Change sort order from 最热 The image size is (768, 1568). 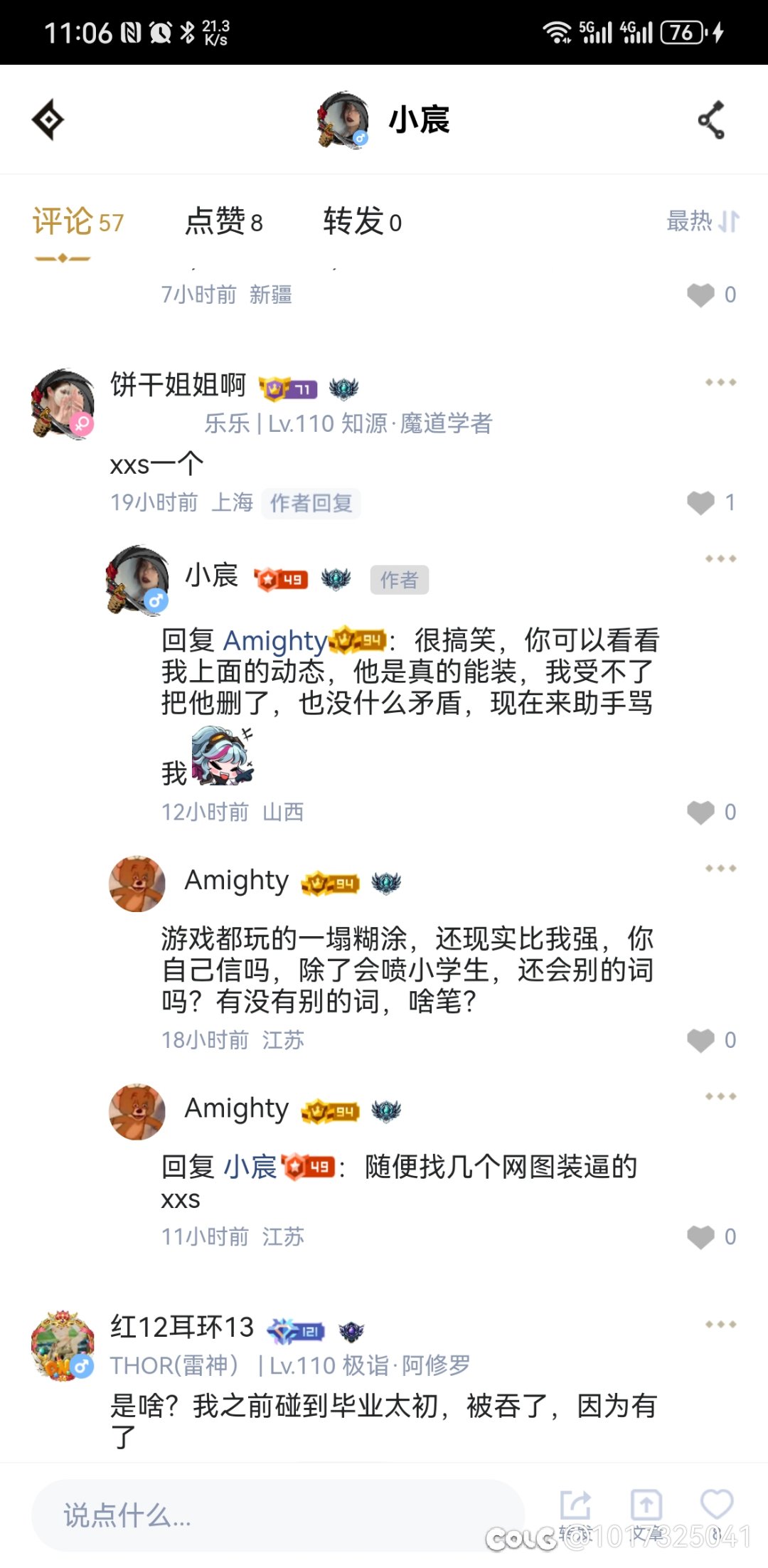point(703,221)
